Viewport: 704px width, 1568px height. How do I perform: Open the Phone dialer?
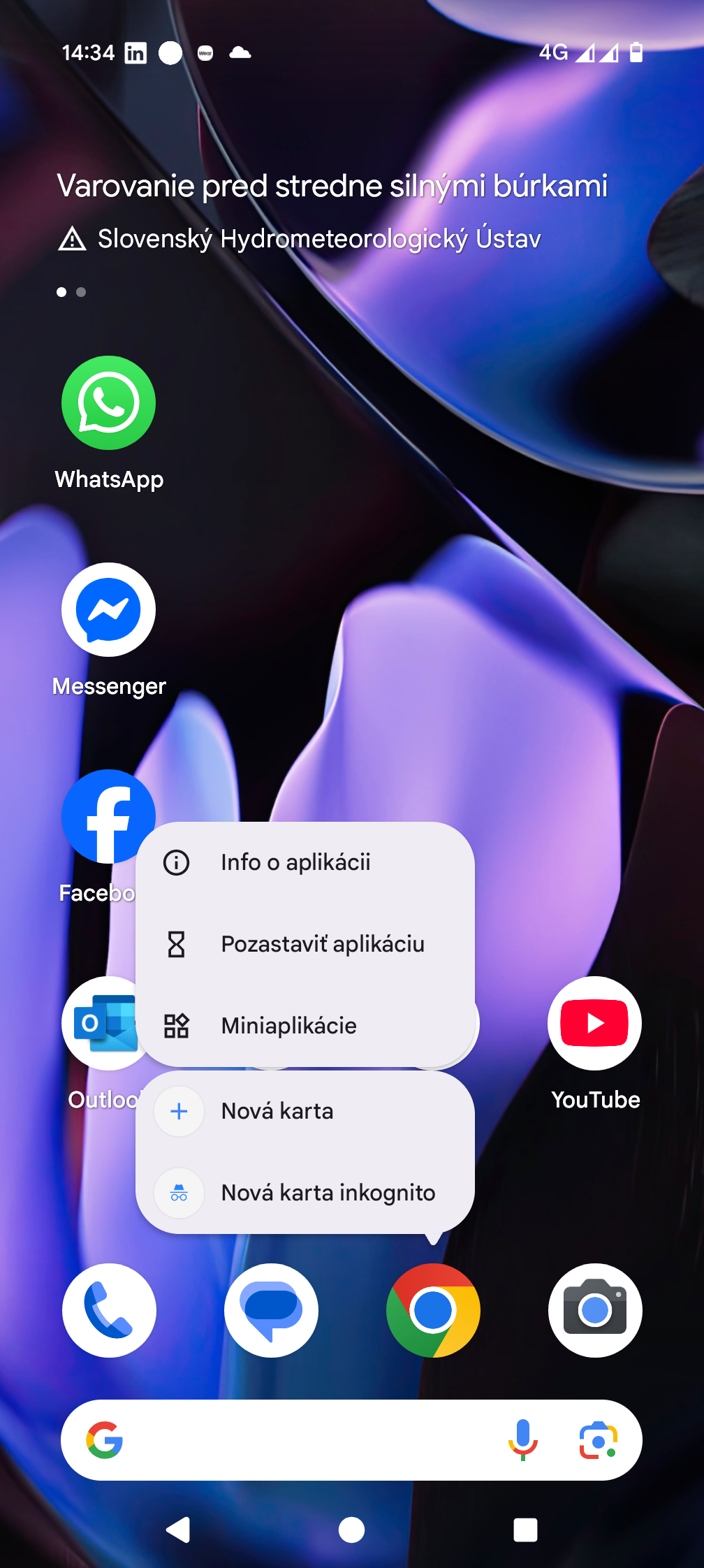[x=109, y=1310]
